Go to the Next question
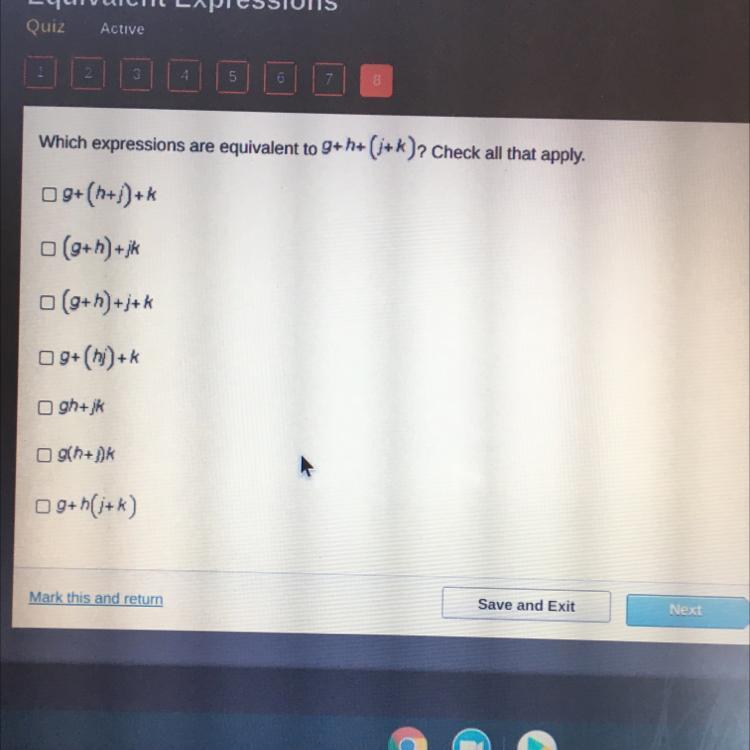Screen dimensions: 750x750 pyautogui.click(x=685, y=609)
